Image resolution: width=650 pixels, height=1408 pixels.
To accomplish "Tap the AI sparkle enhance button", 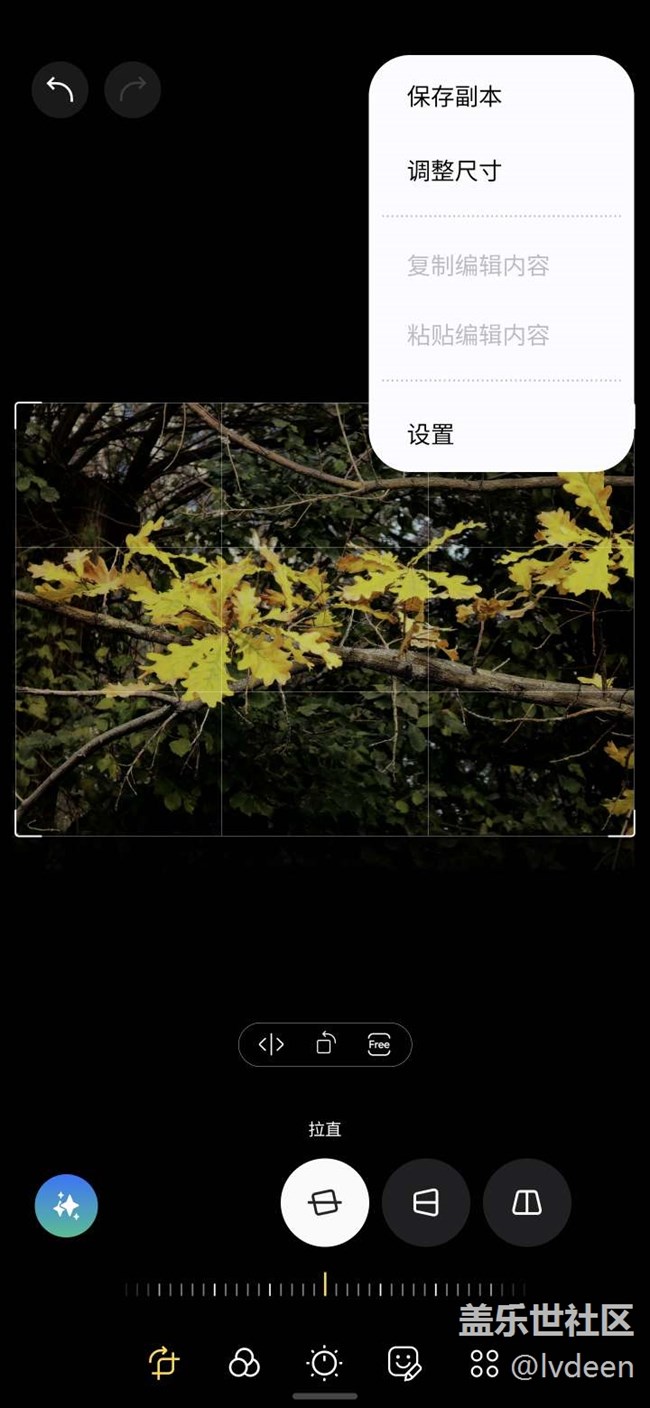I will point(66,1206).
